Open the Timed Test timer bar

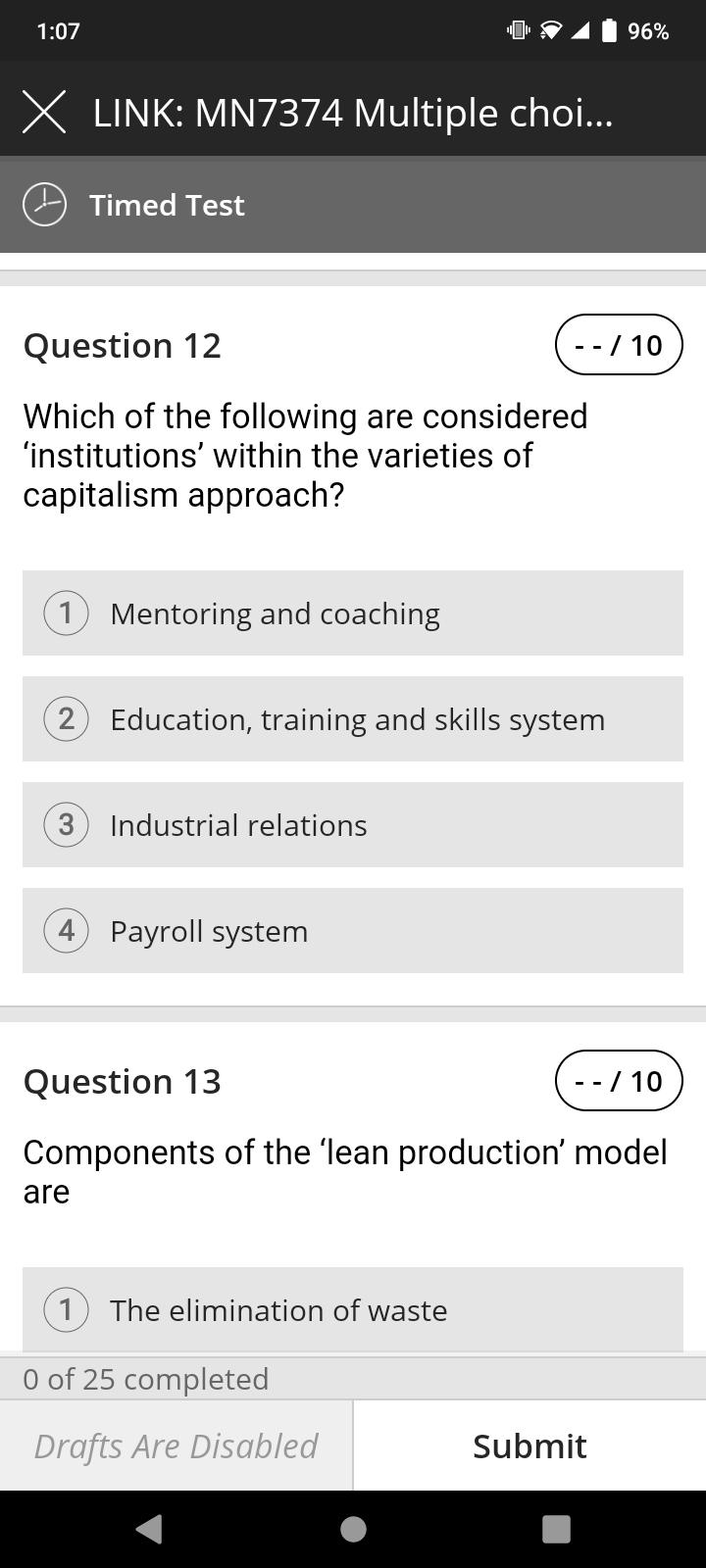click(353, 205)
